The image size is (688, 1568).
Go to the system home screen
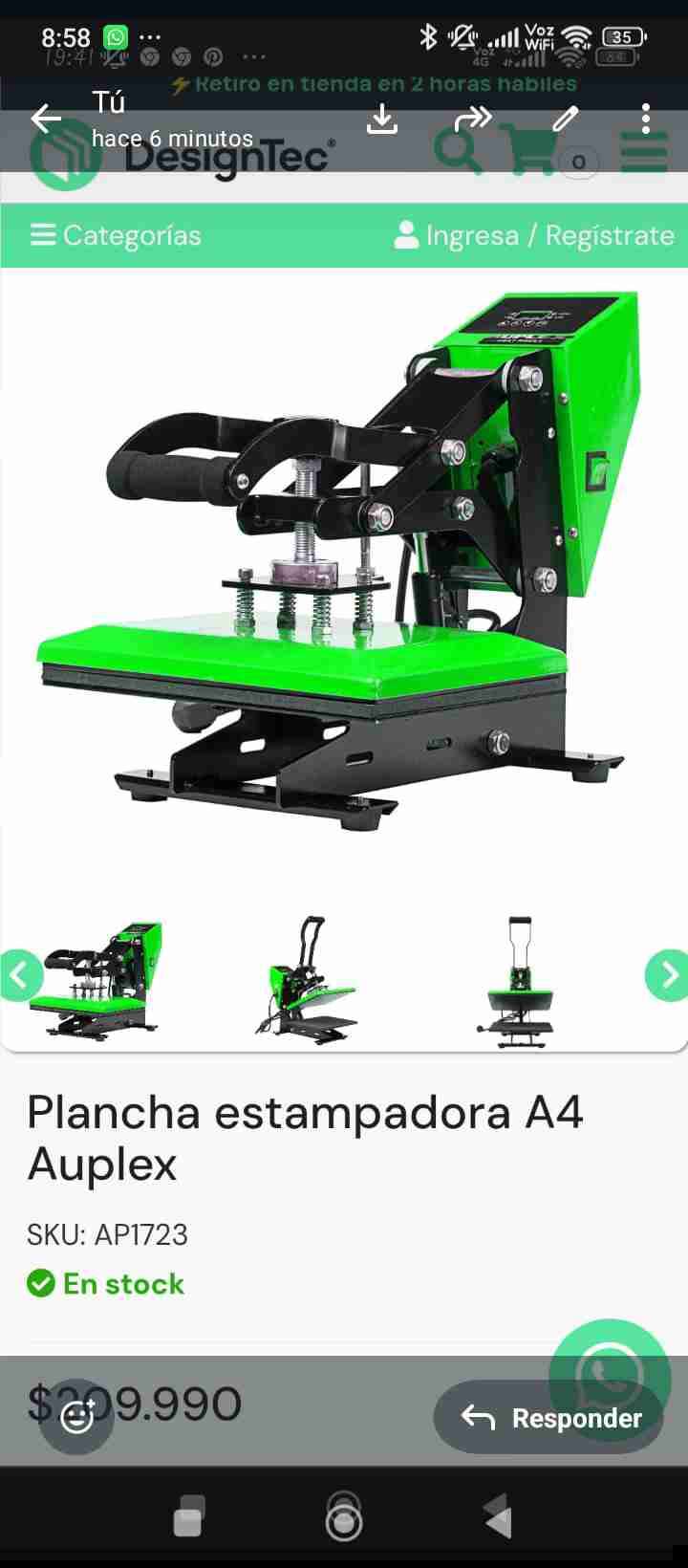344,1517
